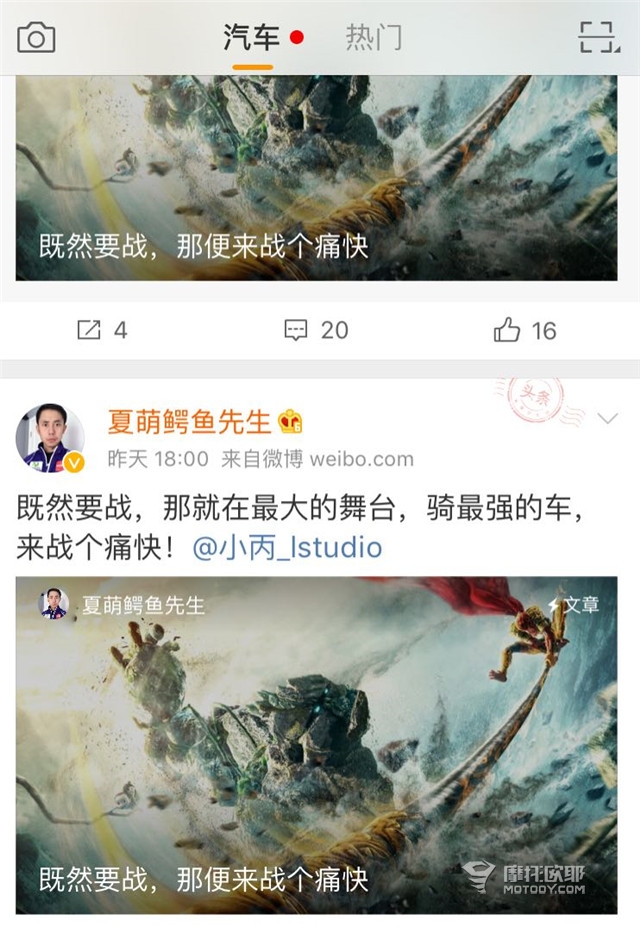Image resolution: width=640 pixels, height=933 pixels.
Task: Switch to the 汽车 tab
Action: click(x=251, y=38)
